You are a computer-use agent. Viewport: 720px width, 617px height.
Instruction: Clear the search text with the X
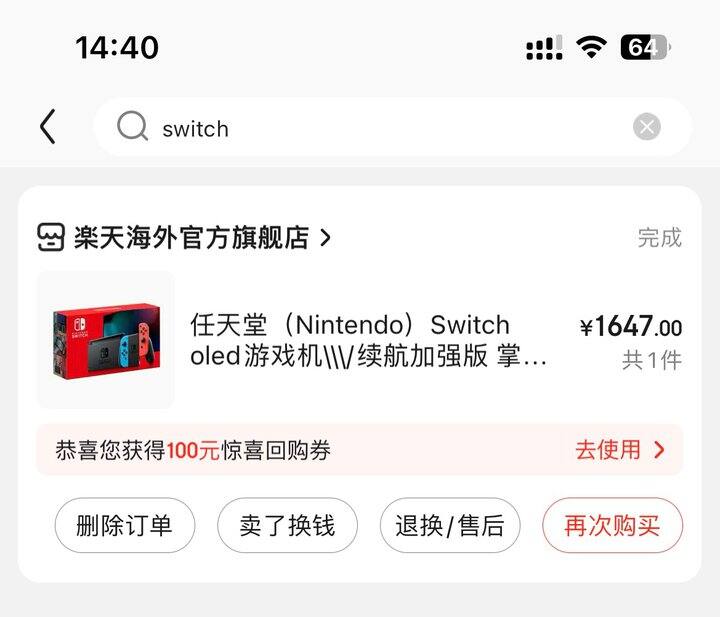tap(647, 127)
